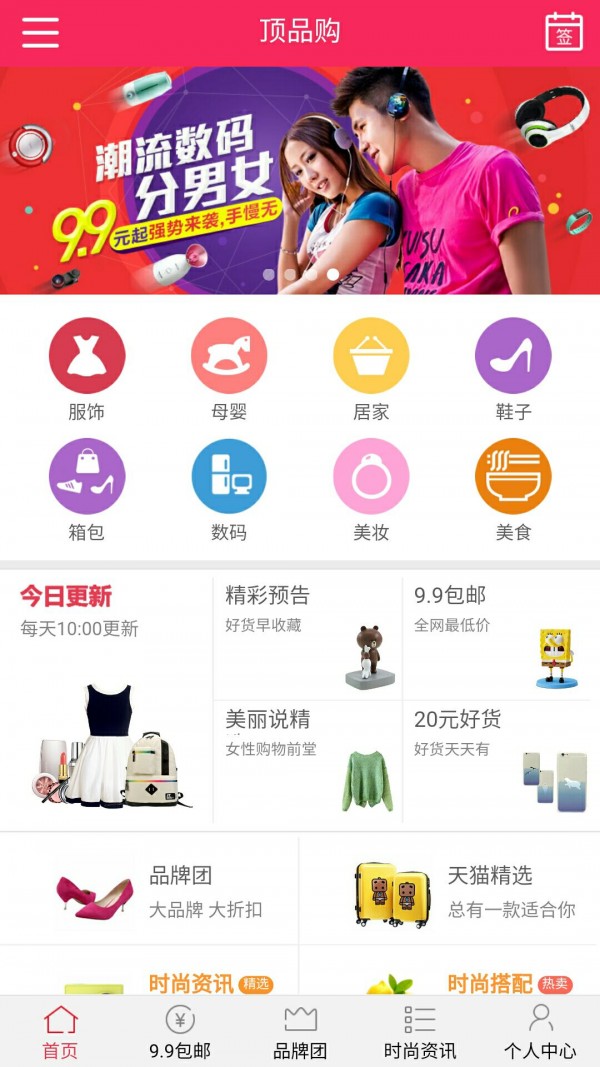The width and height of the screenshot is (600, 1067).
Task: Open the daily sign-in calendar icon
Action: pyautogui.click(x=564, y=32)
